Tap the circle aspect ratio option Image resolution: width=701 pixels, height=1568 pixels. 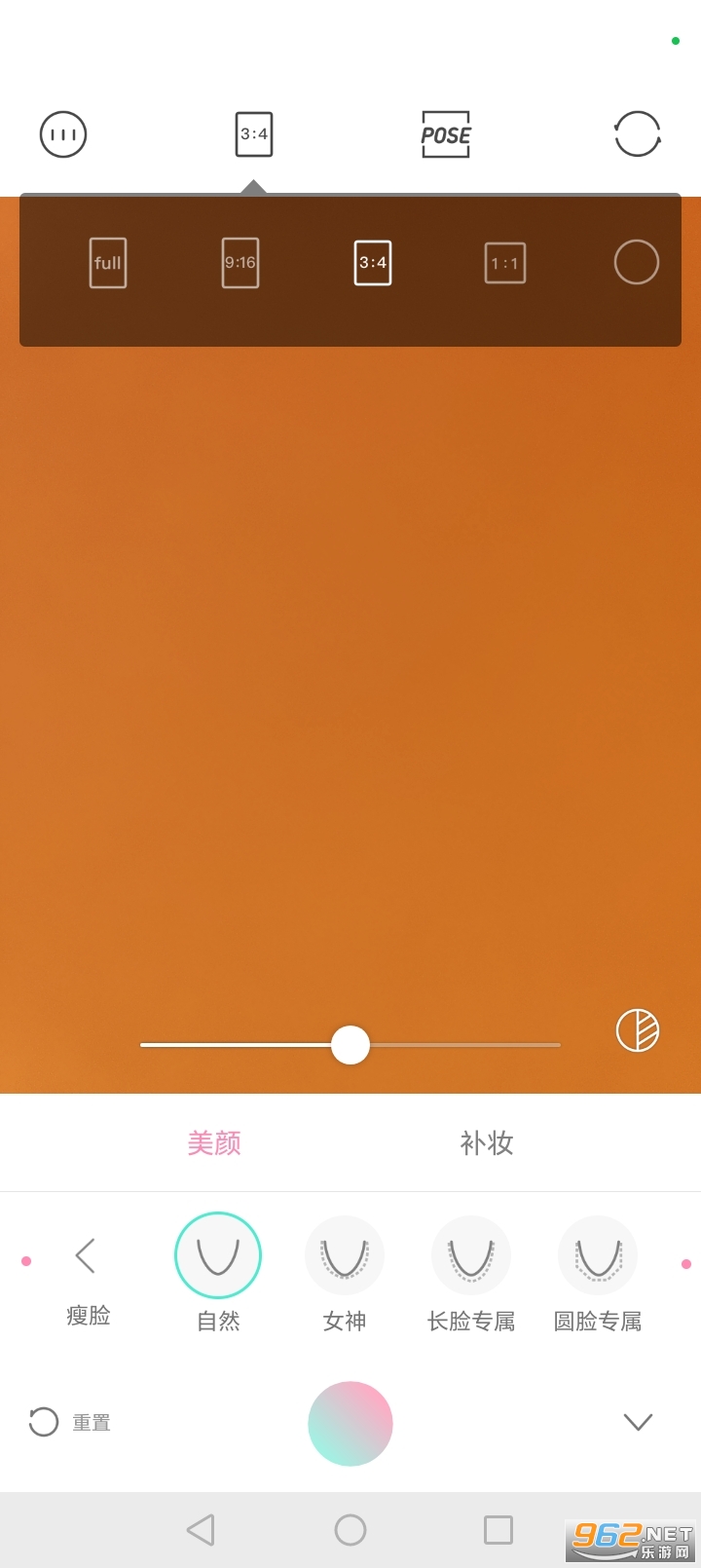(x=636, y=262)
